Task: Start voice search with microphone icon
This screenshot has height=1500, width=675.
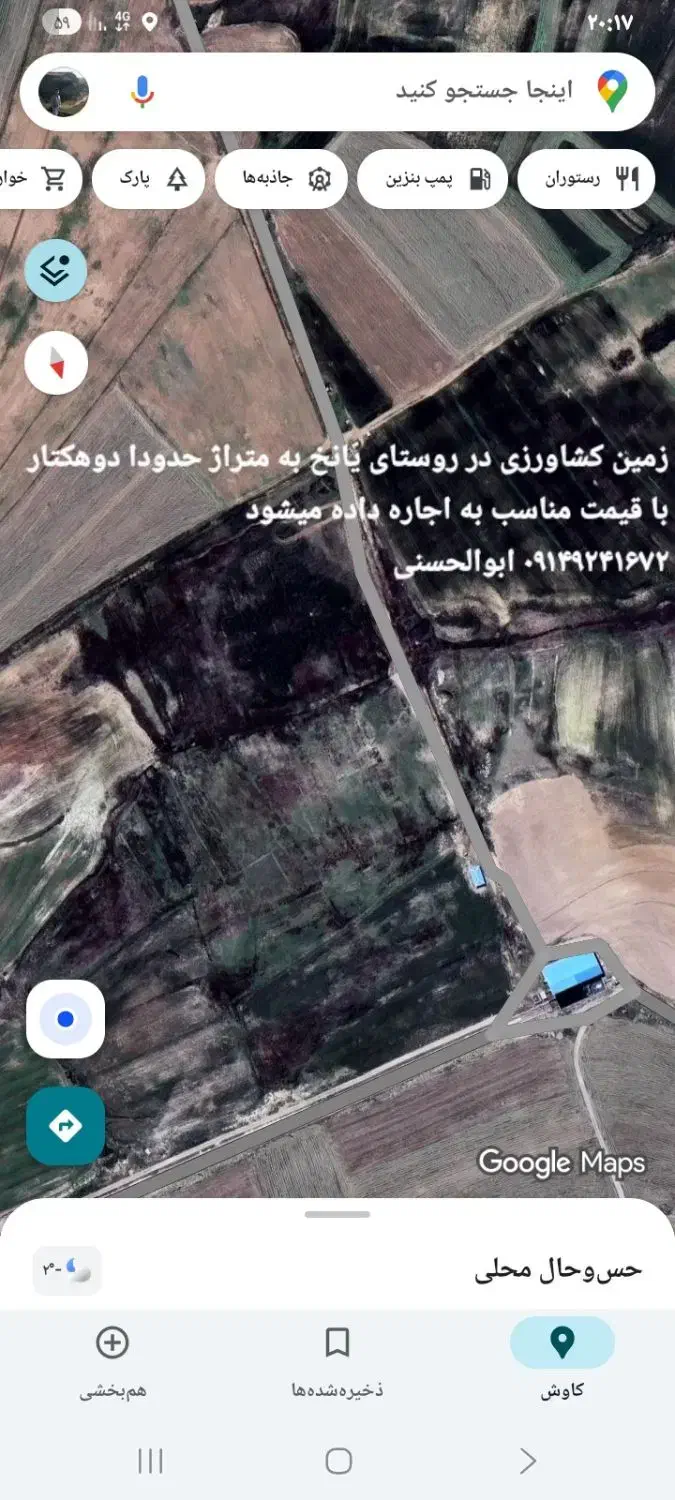Action: click(142, 92)
